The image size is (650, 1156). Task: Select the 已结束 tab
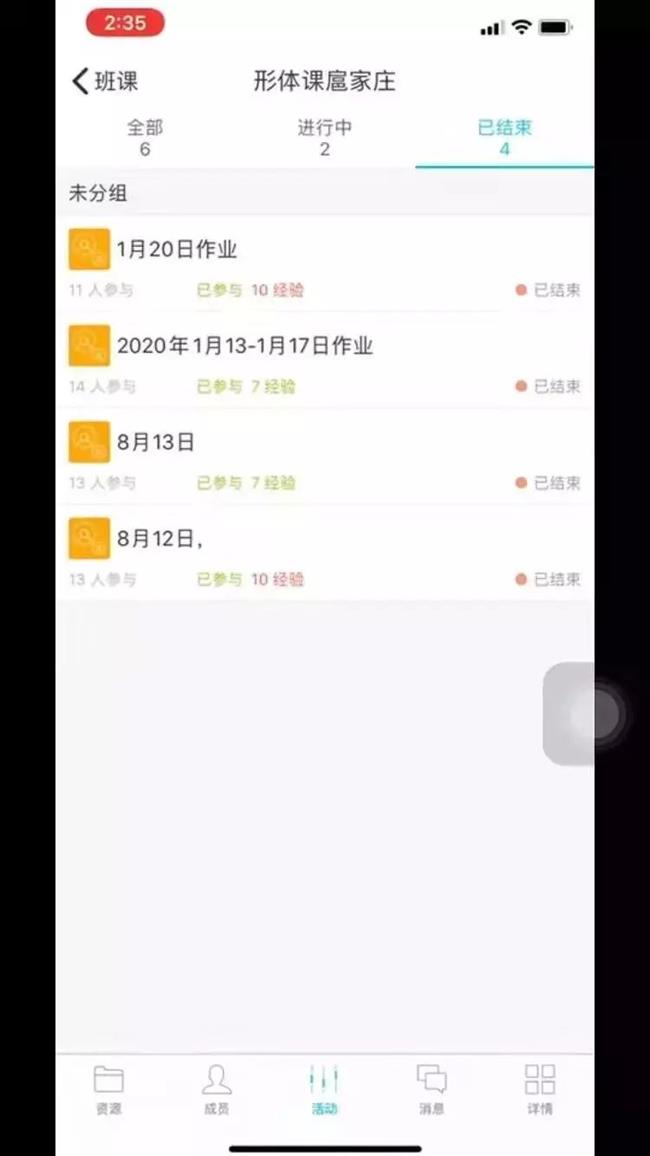pos(504,138)
